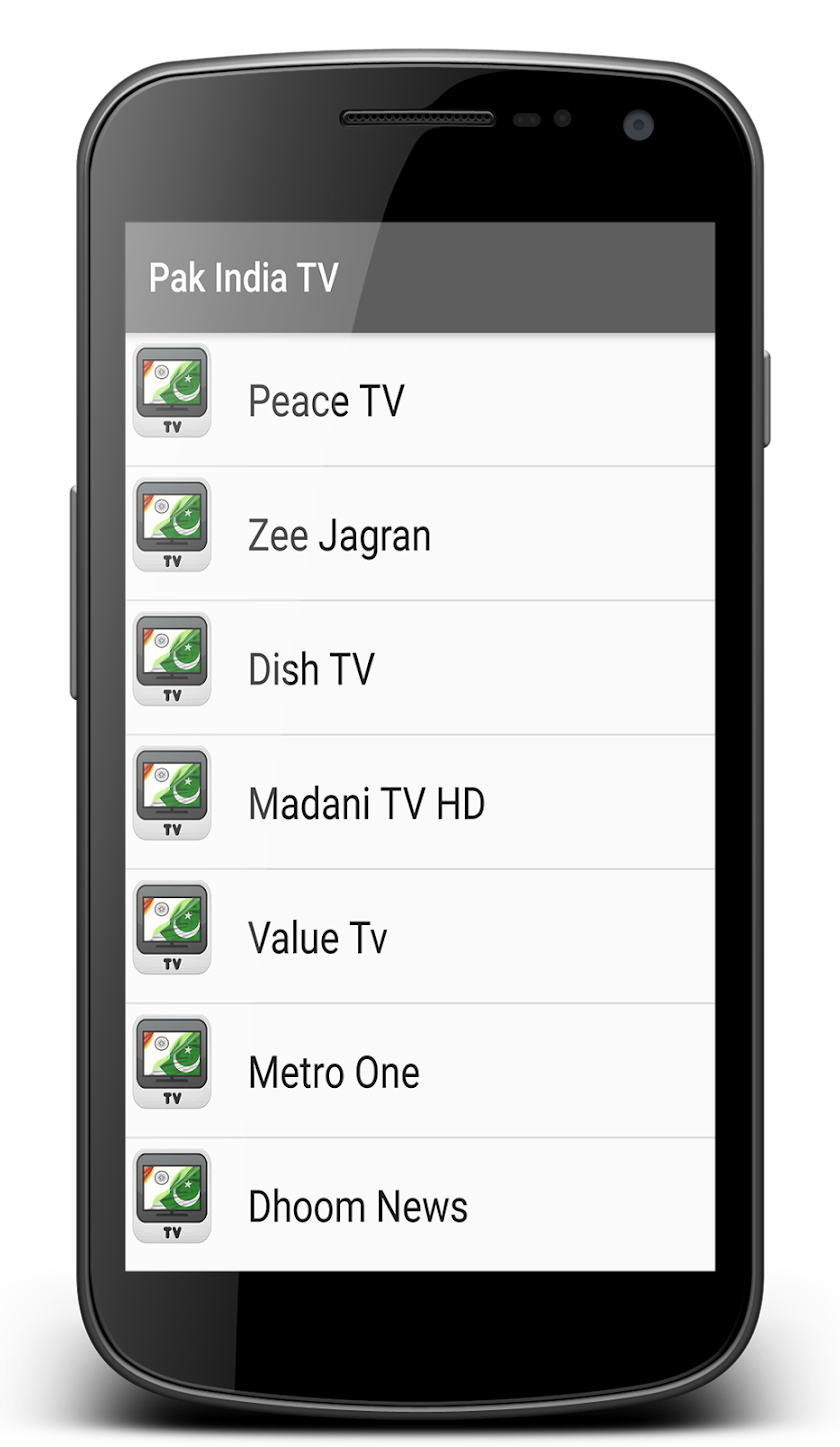The height and width of the screenshot is (1447, 840).
Task: Open the Peace TV channel
Action: point(420,399)
